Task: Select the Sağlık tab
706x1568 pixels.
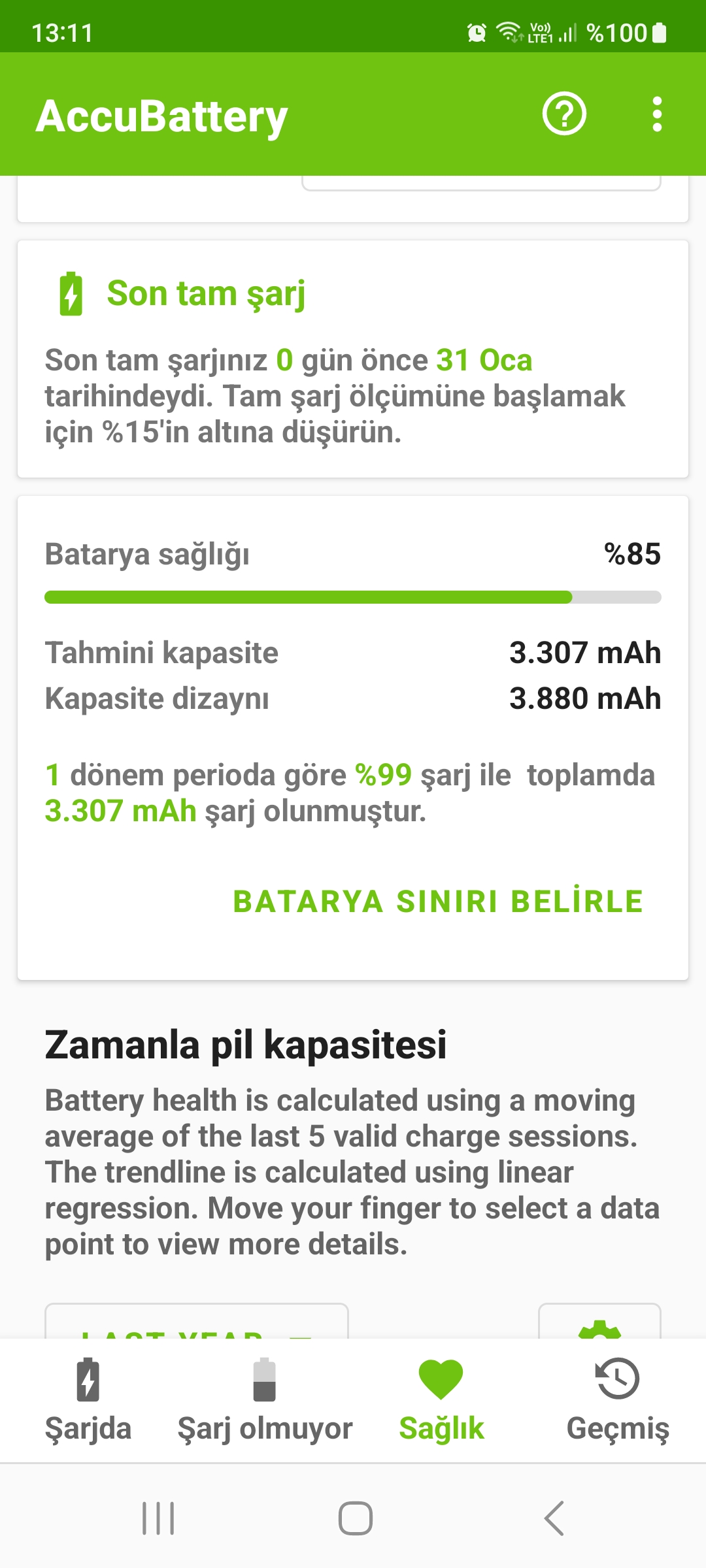Action: (441, 1400)
